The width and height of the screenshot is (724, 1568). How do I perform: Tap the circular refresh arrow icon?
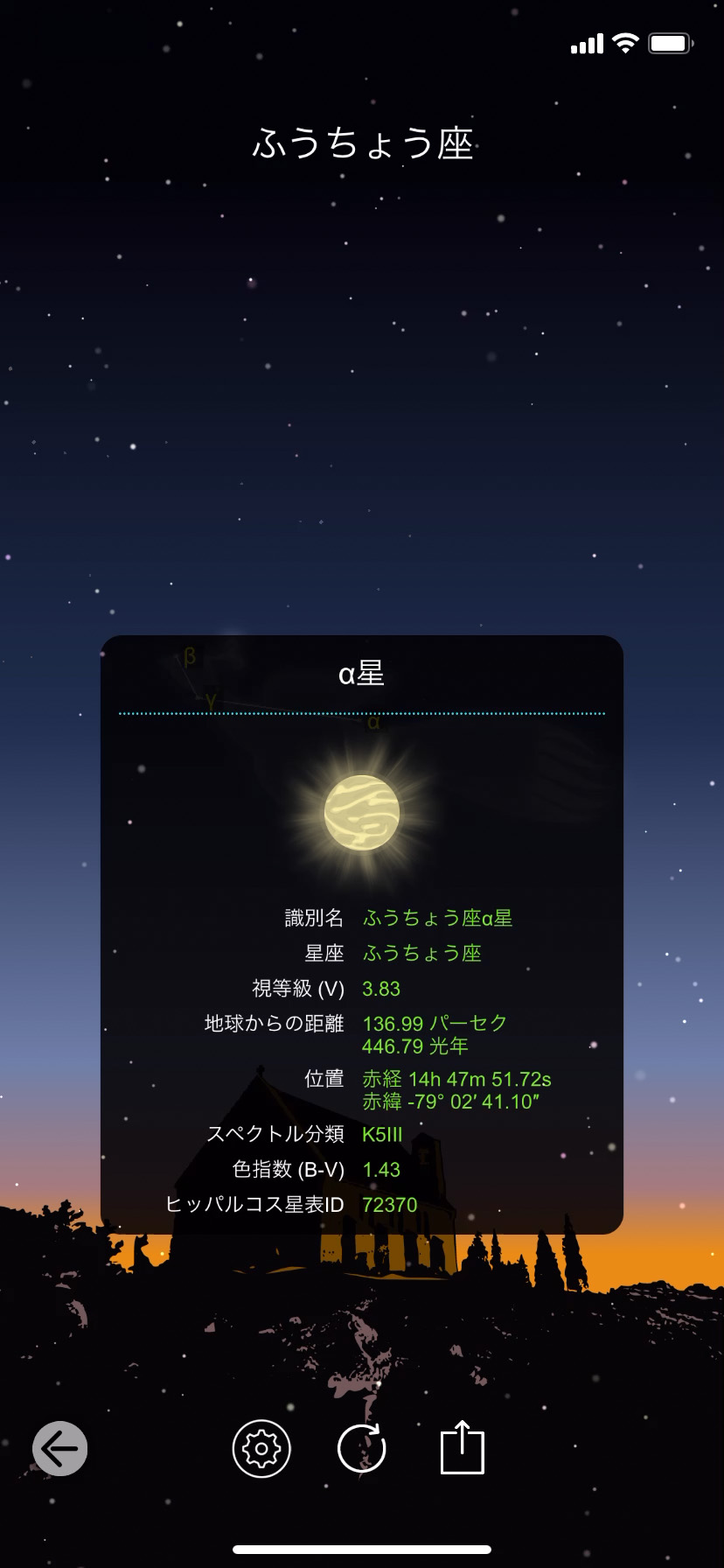point(362,1448)
